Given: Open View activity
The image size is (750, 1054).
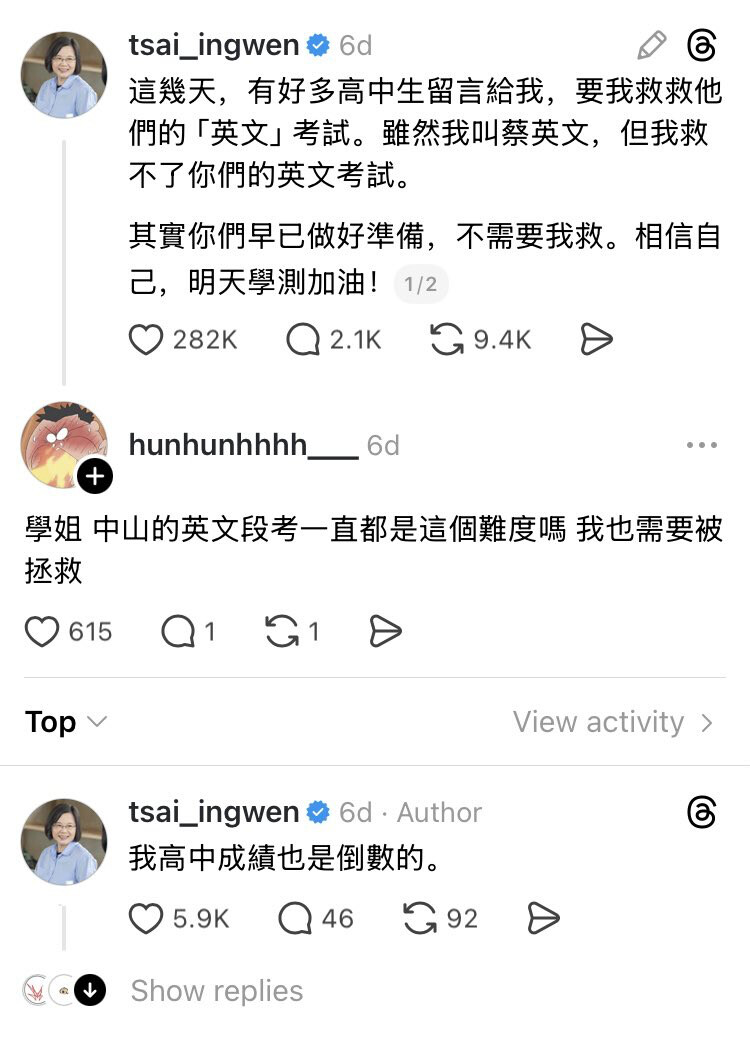Looking at the screenshot, I should click(x=613, y=722).
